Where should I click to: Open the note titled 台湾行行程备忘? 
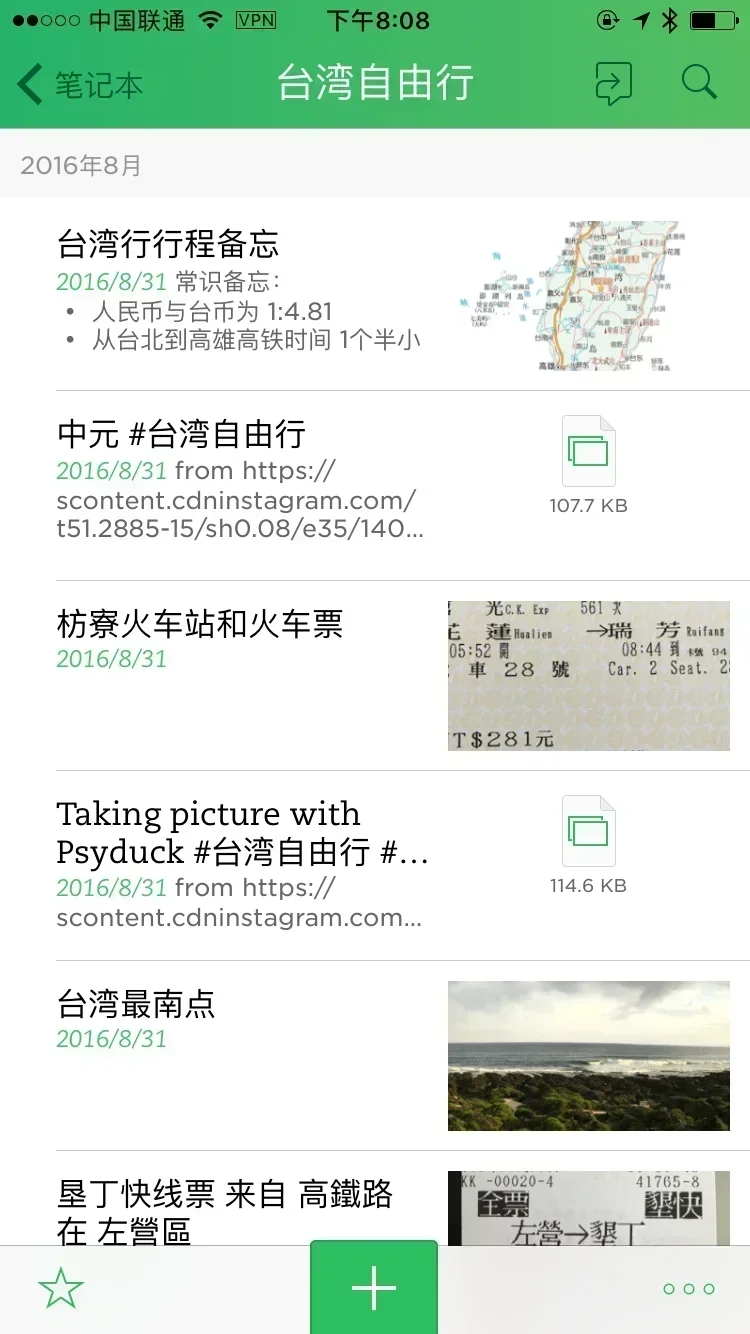click(x=168, y=245)
